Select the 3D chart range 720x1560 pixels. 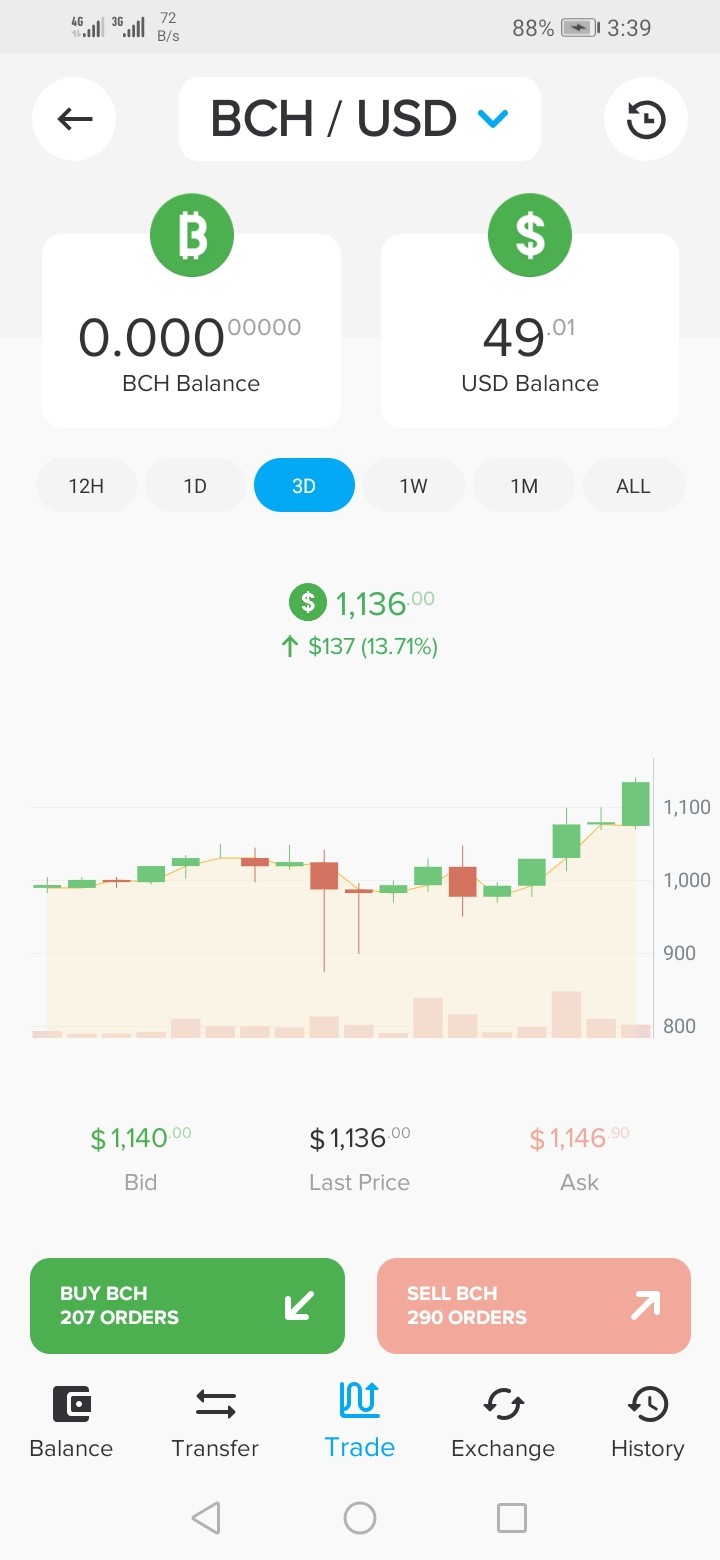pyautogui.click(x=304, y=486)
